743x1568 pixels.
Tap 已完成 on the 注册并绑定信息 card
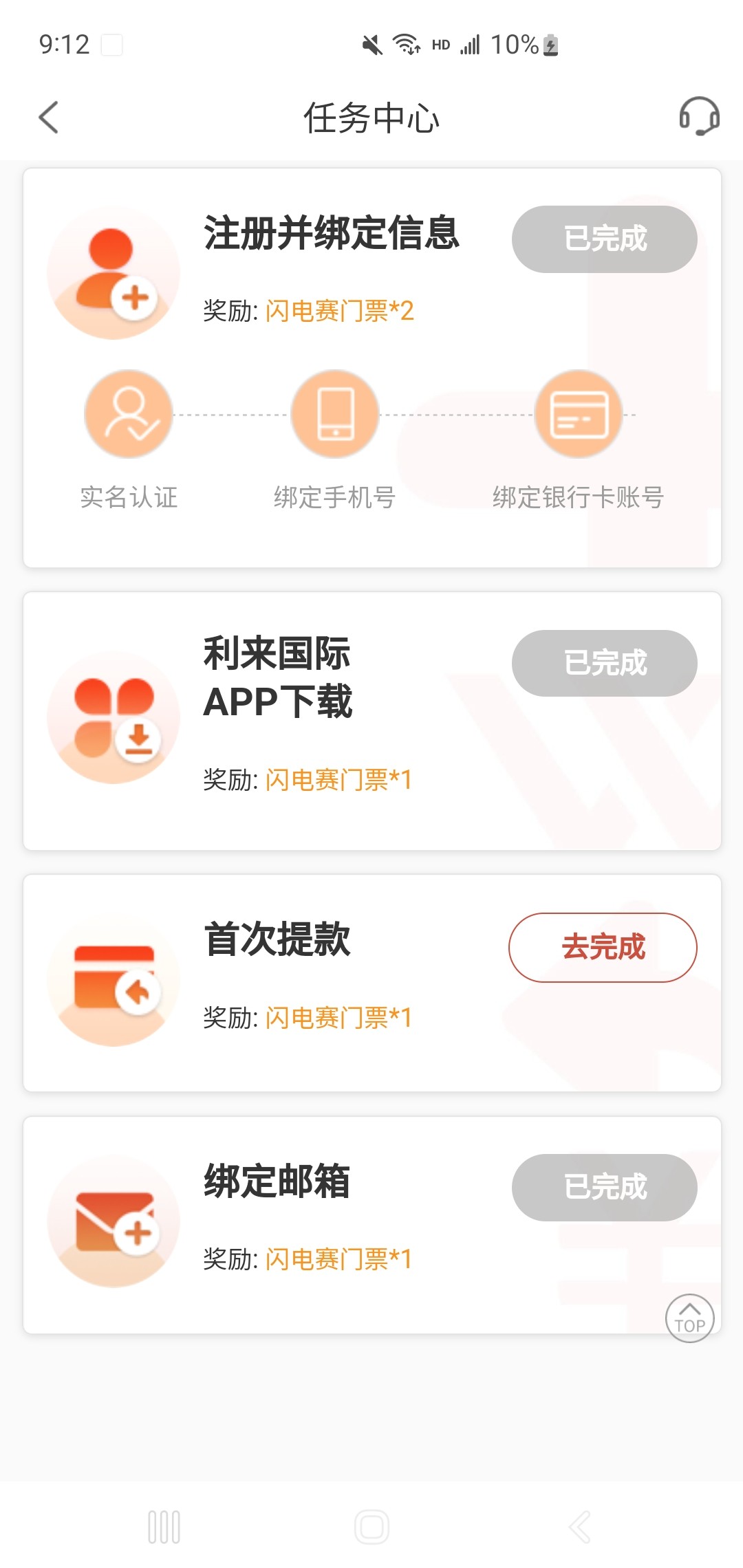(x=603, y=239)
